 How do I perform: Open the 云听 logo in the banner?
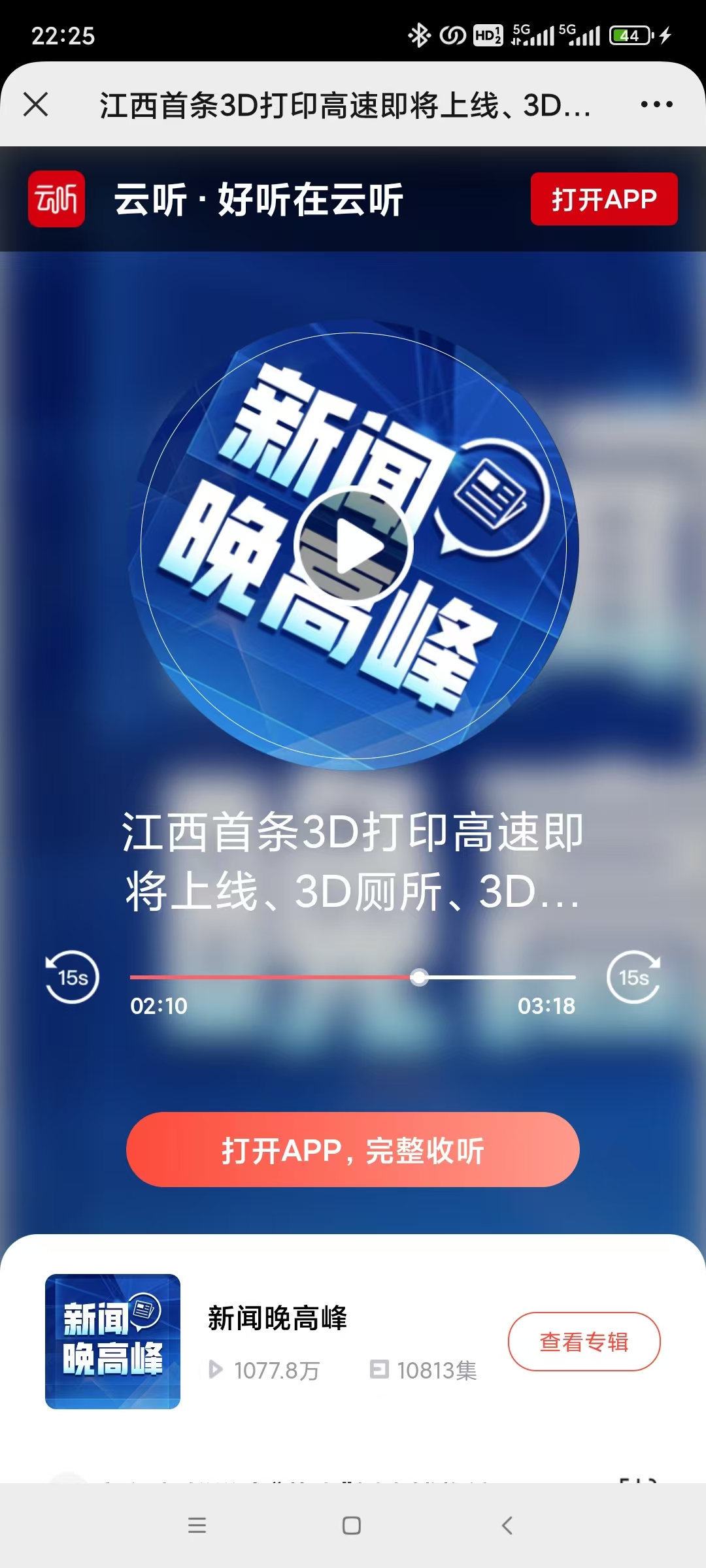click(56, 199)
